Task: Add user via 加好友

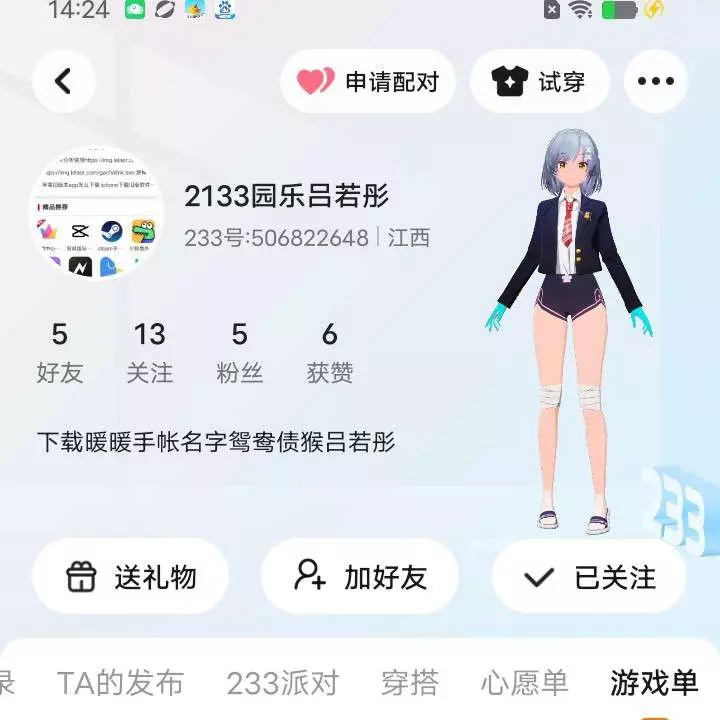Action: coord(360,577)
